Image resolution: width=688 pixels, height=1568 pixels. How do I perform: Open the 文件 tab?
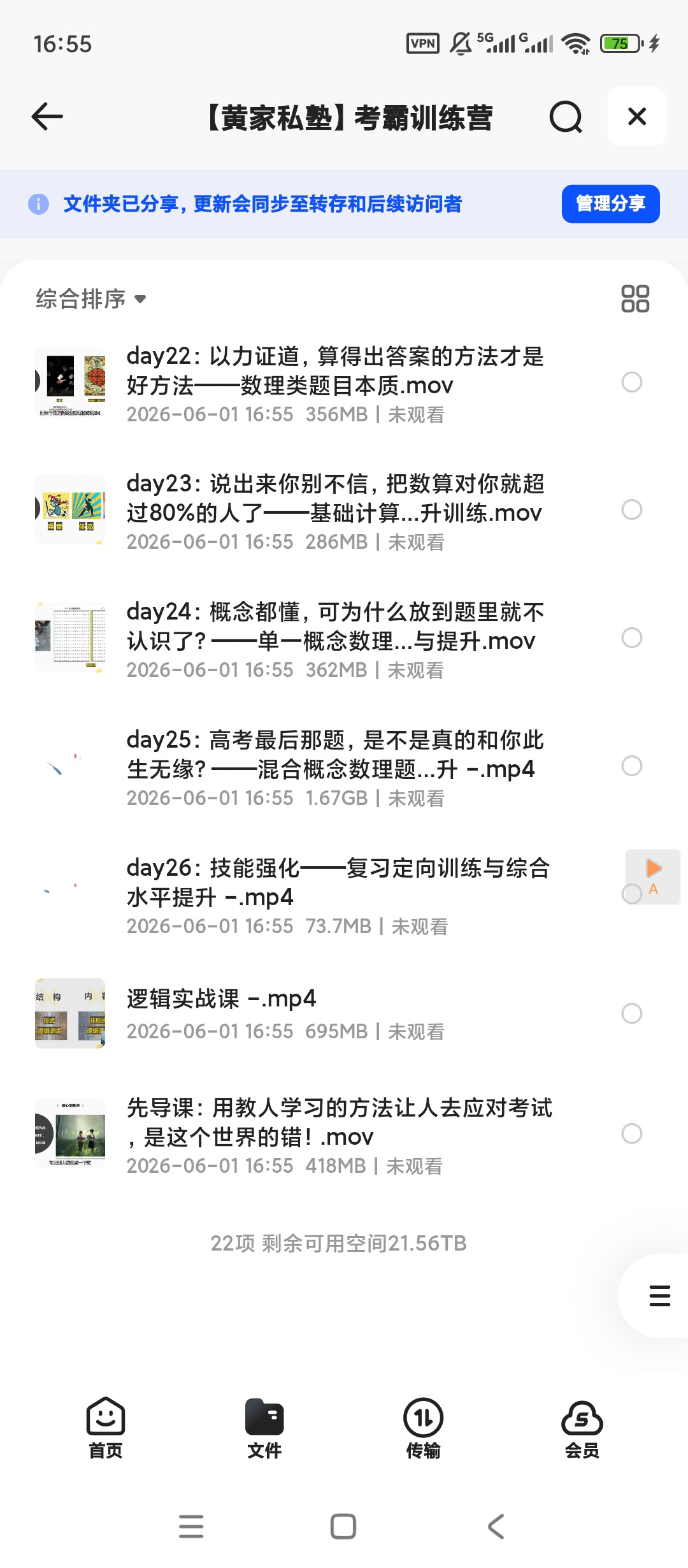click(x=264, y=1428)
